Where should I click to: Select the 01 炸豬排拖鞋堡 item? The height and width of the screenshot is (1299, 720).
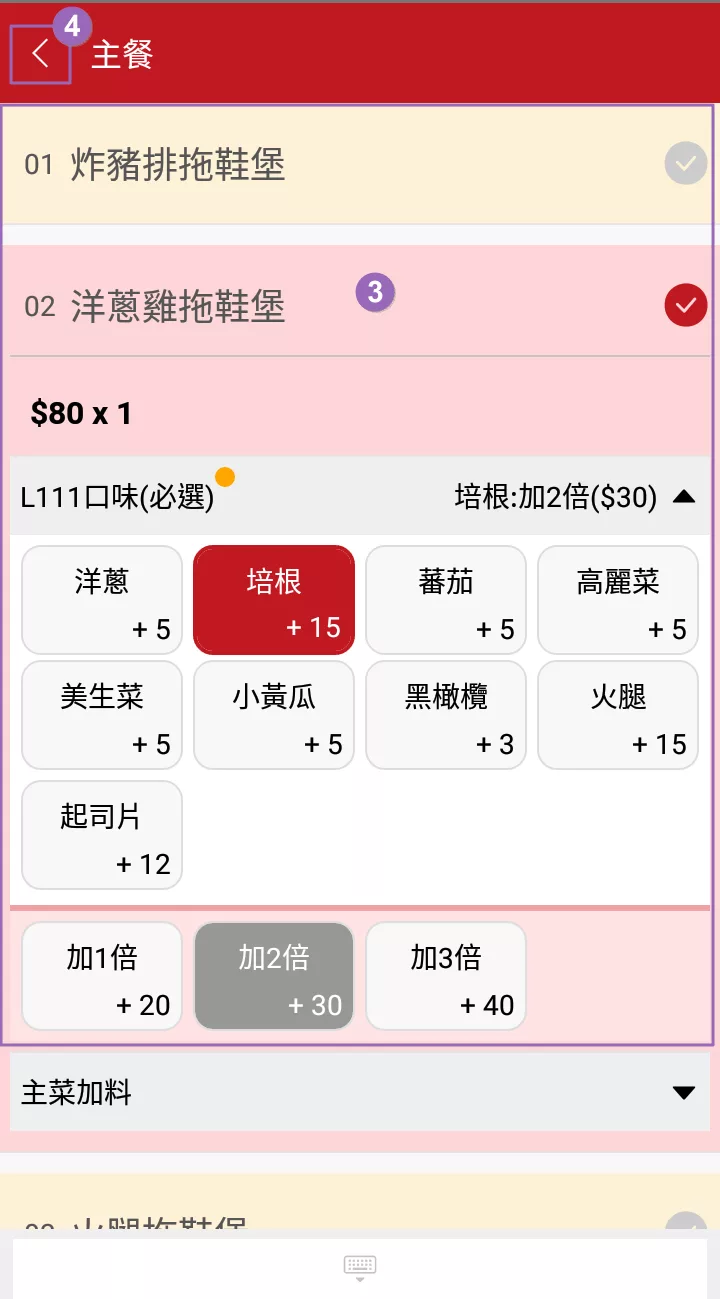click(x=360, y=165)
